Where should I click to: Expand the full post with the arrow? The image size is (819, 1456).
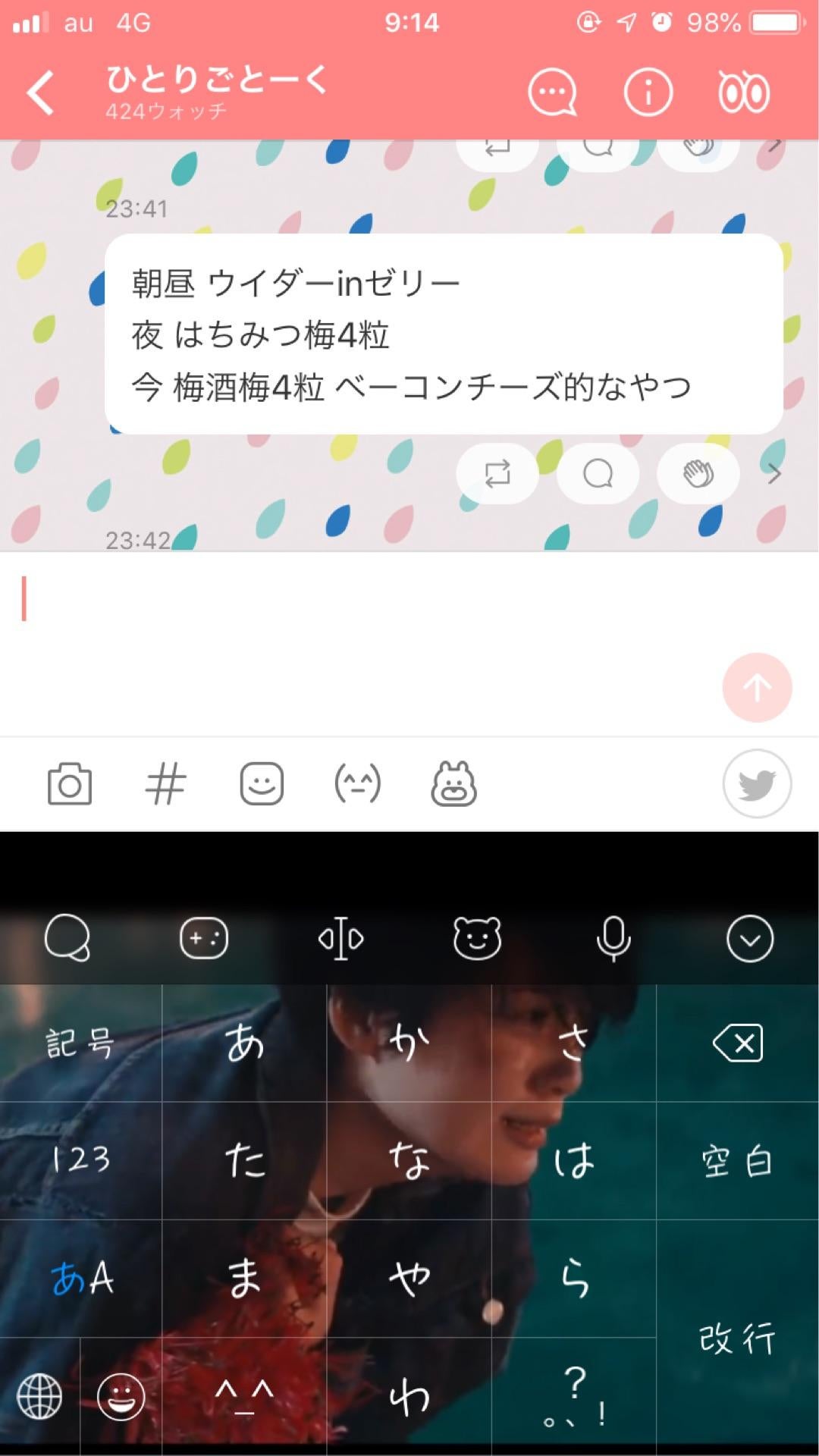(x=775, y=473)
